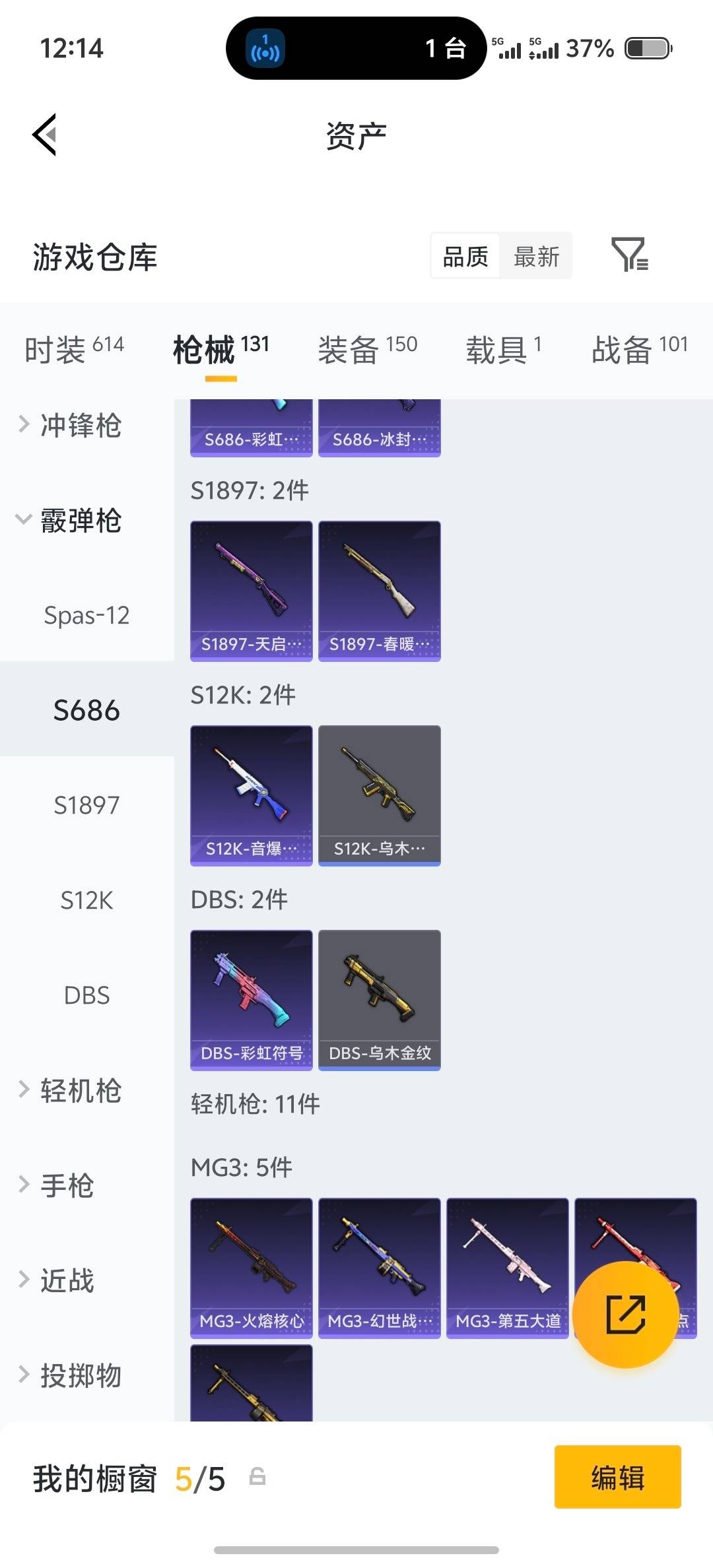Select Spas-12 in the sidebar
The image size is (713, 1568).
(x=86, y=615)
